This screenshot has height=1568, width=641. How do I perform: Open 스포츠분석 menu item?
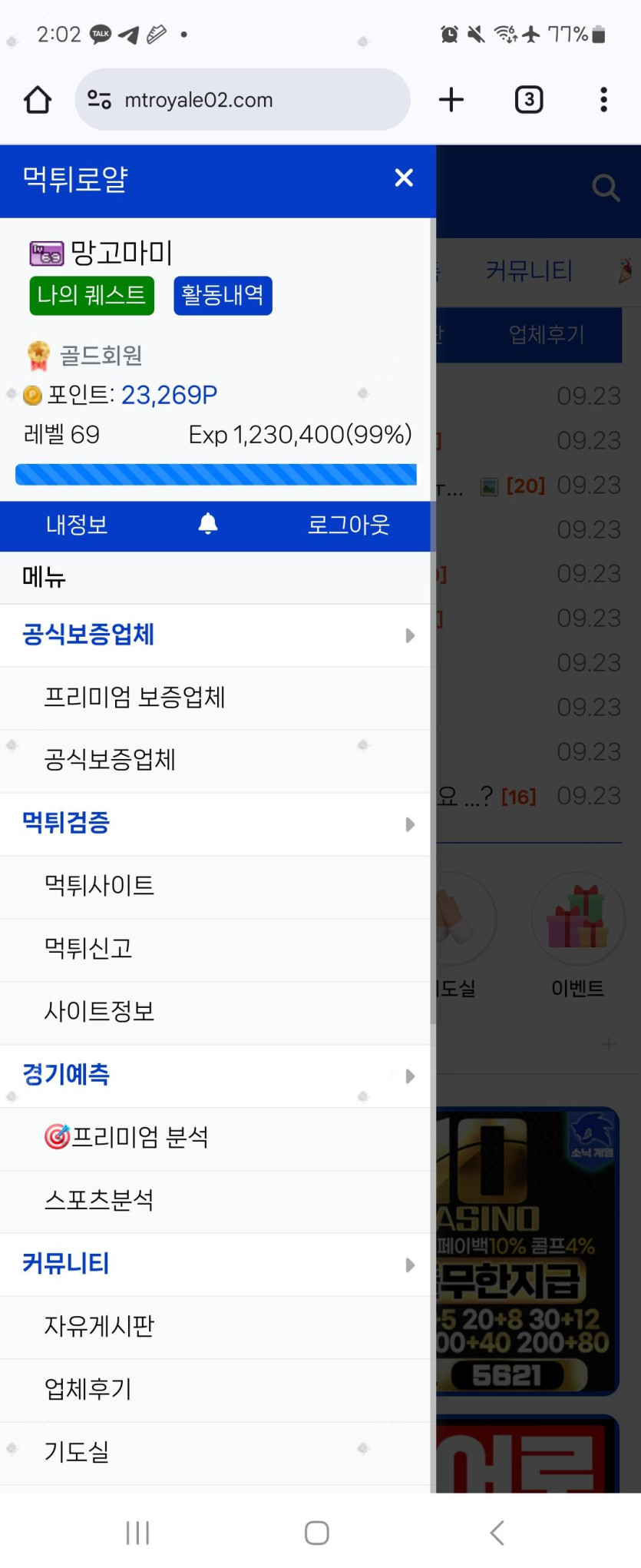click(100, 1201)
